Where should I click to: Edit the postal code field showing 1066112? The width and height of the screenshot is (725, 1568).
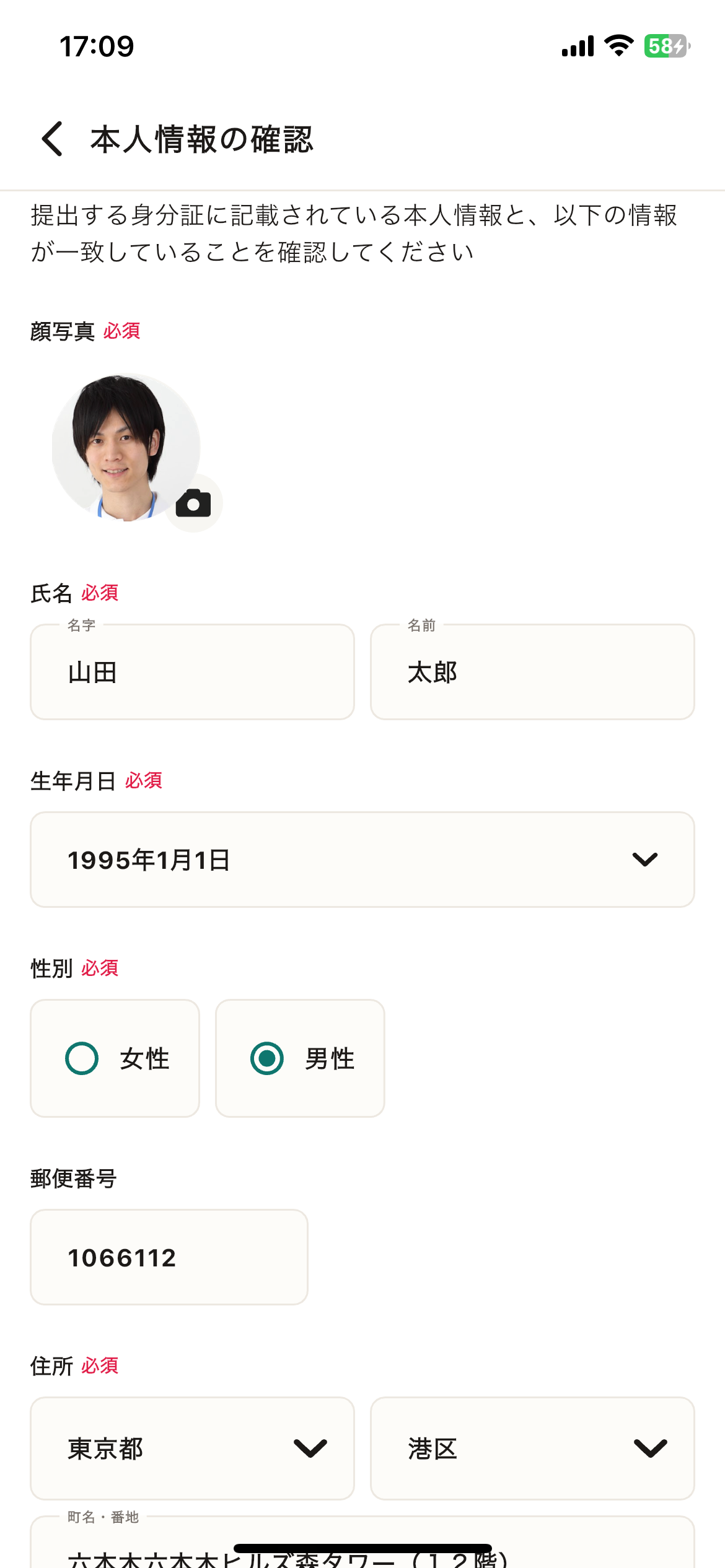click(169, 1257)
